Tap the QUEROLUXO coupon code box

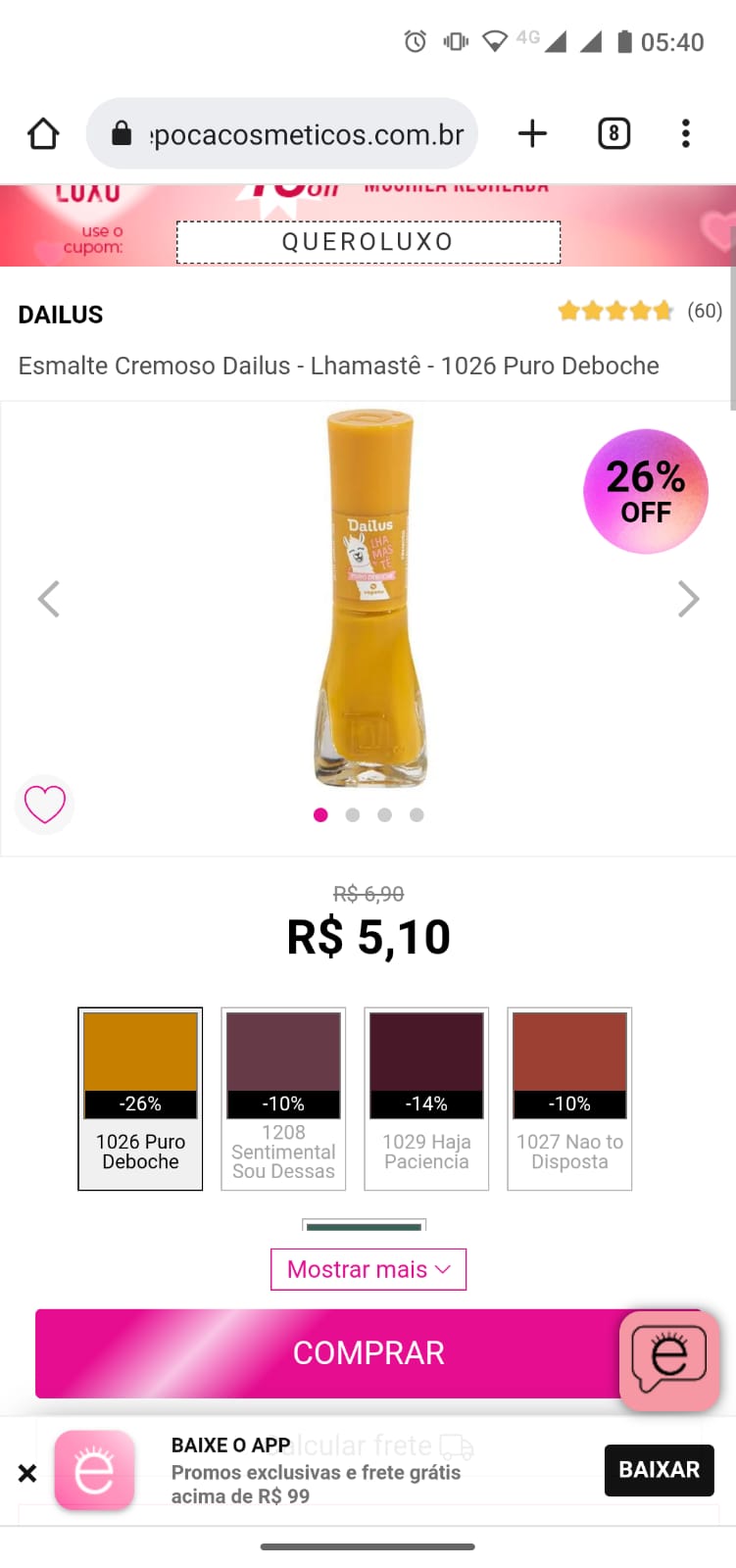[368, 242]
